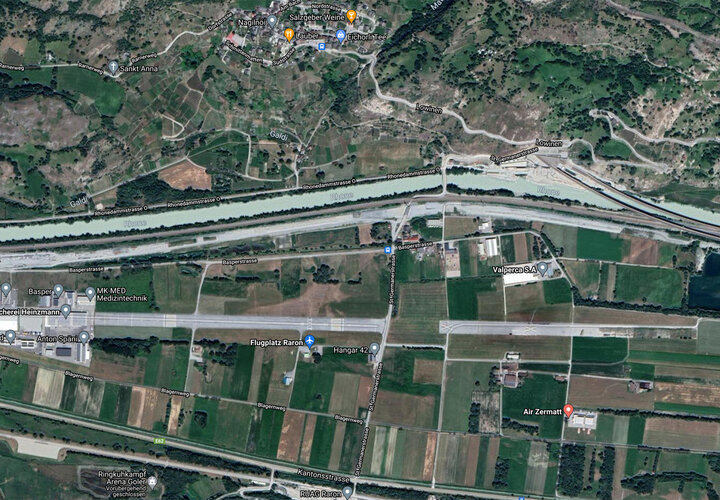Open the Salzgeber Weine pin

tap(351, 16)
